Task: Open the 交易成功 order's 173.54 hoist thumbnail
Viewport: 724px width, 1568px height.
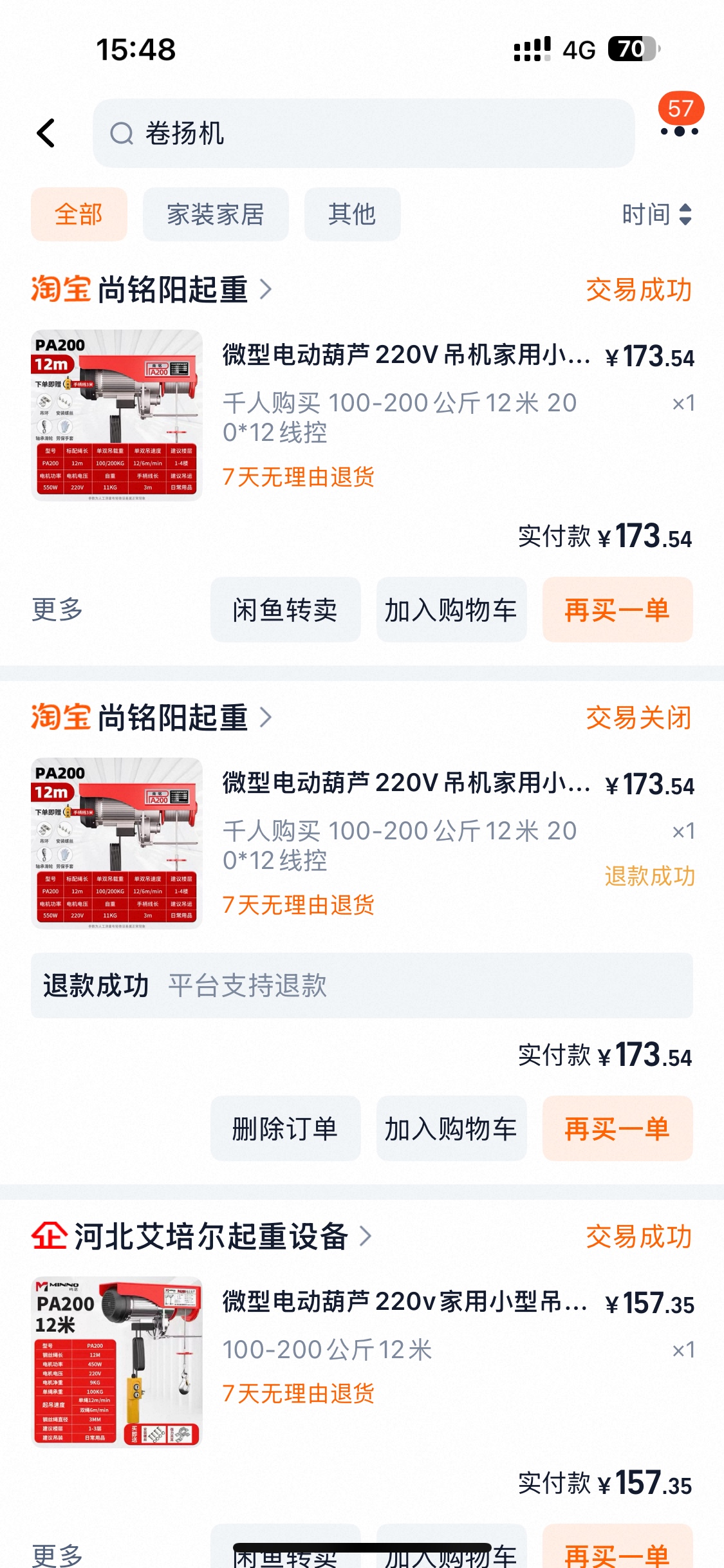Action: (x=116, y=415)
